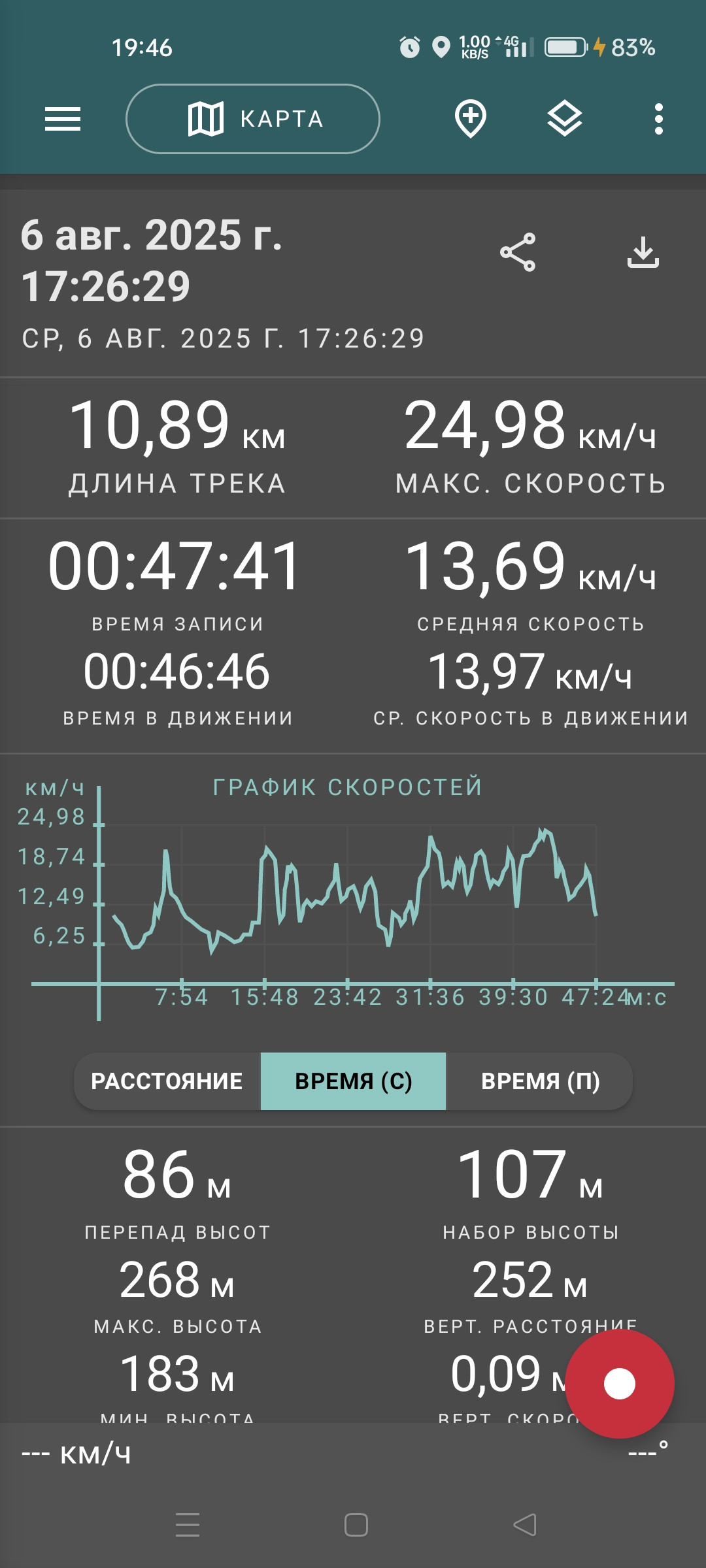Switch the graph to Расстояние

[x=167, y=1081]
